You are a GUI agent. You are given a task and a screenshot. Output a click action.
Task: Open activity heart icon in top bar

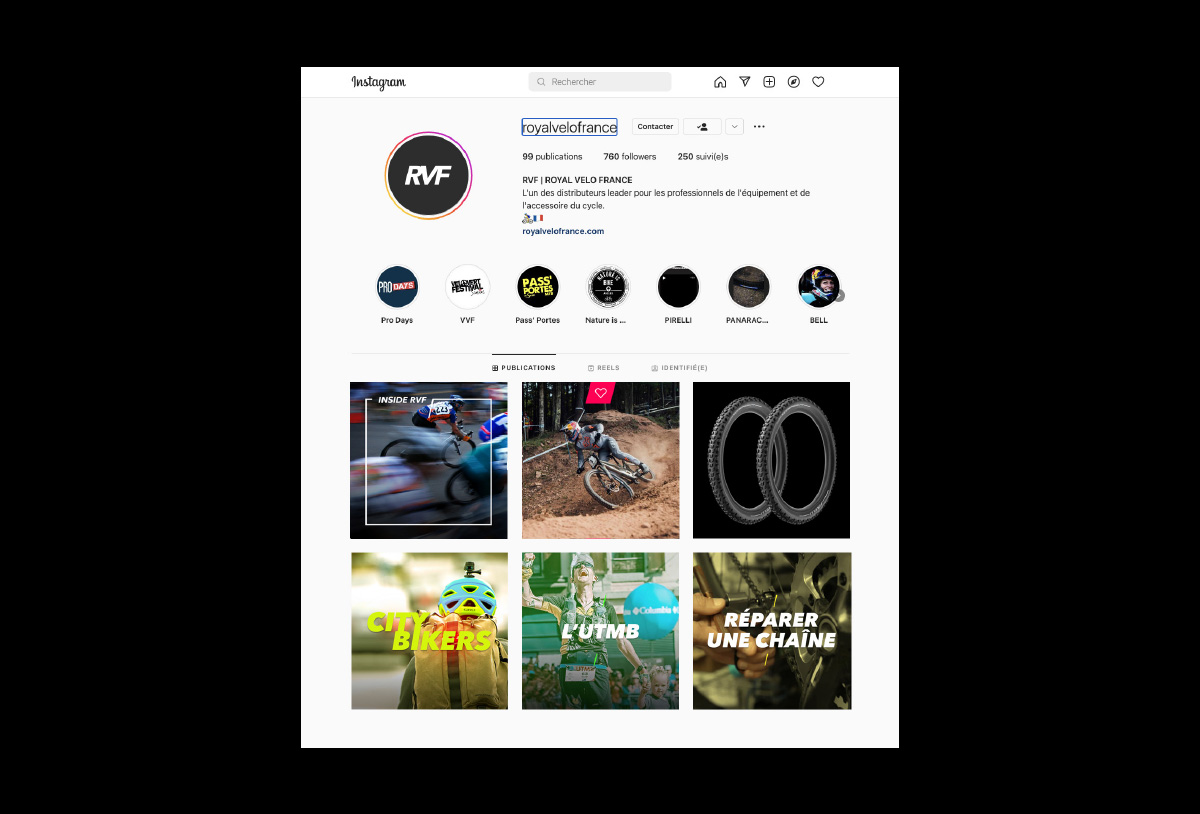[818, 82]
